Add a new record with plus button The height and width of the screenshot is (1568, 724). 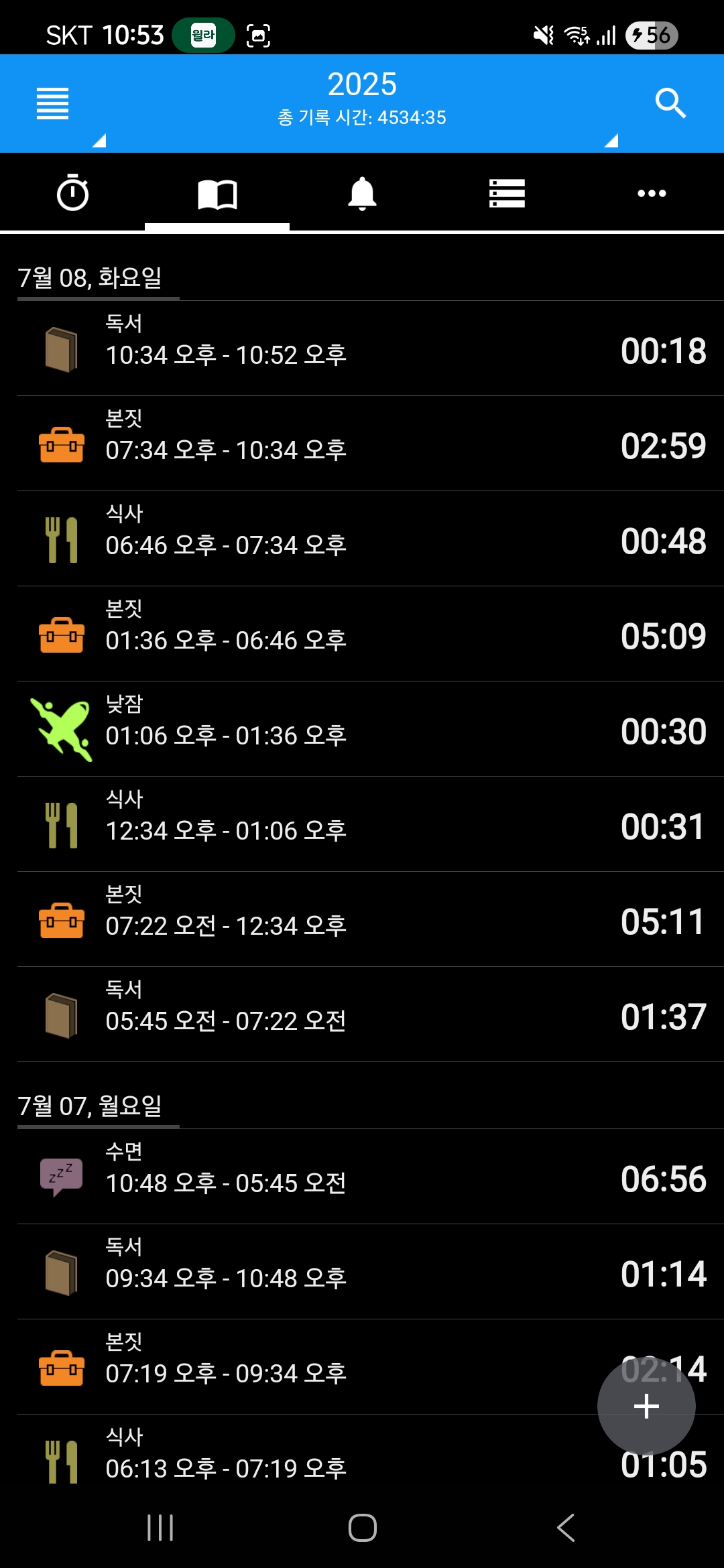tap(646, 1406)
